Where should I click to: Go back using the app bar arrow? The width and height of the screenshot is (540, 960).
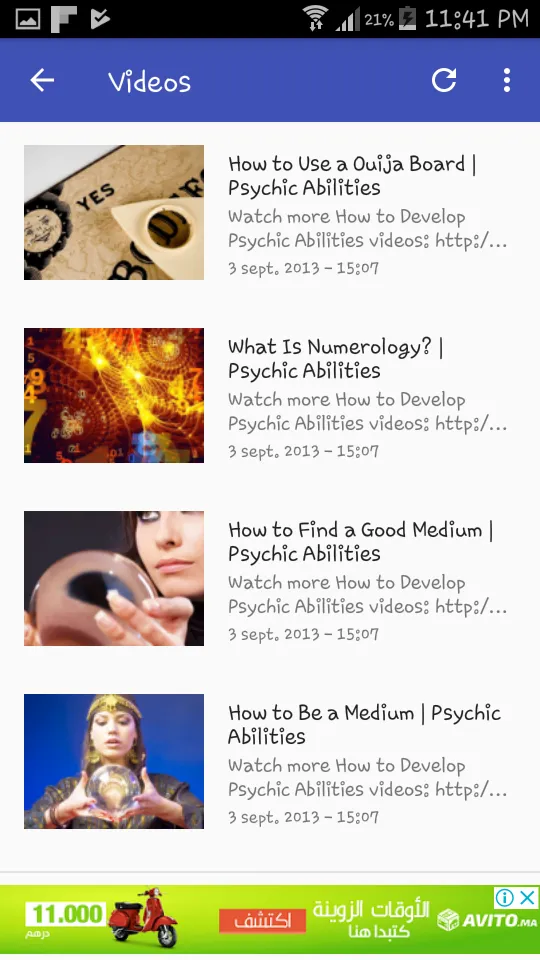click(42, 80)
